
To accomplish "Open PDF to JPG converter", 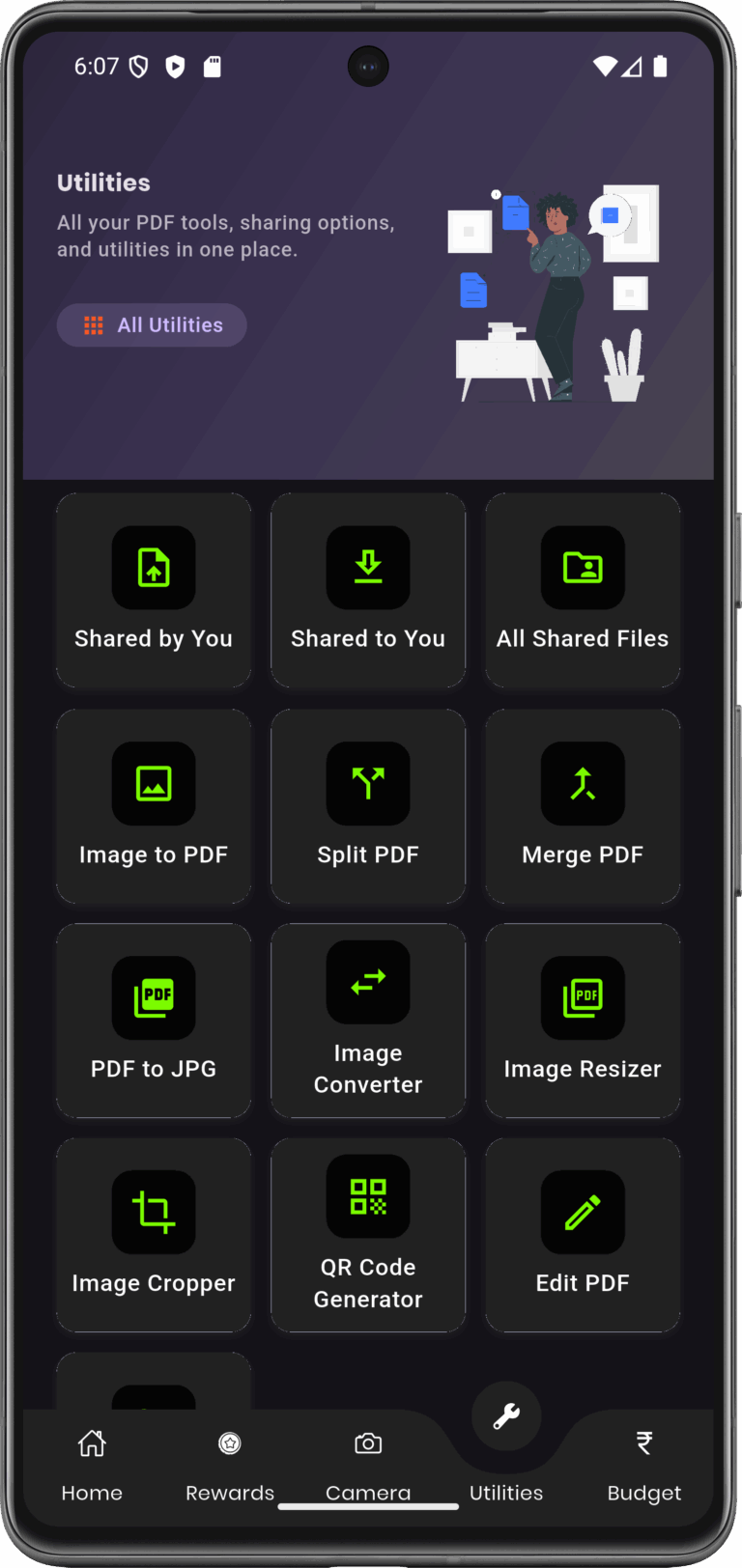I will [154, 1021].
